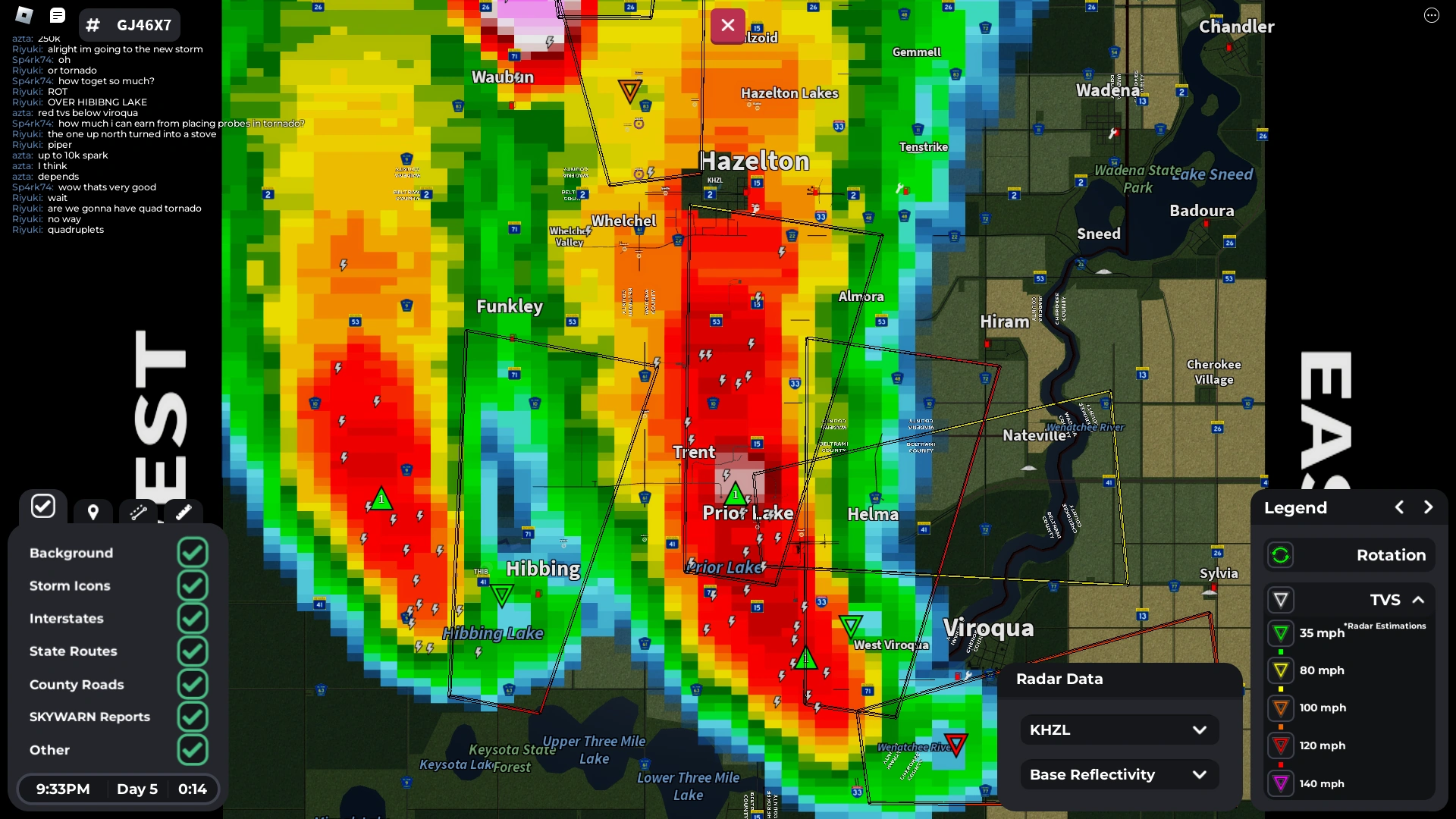The width and height of the screenshot is (1456, 819).
Task: Toggle the chat window icon
Action: point(58,15)
